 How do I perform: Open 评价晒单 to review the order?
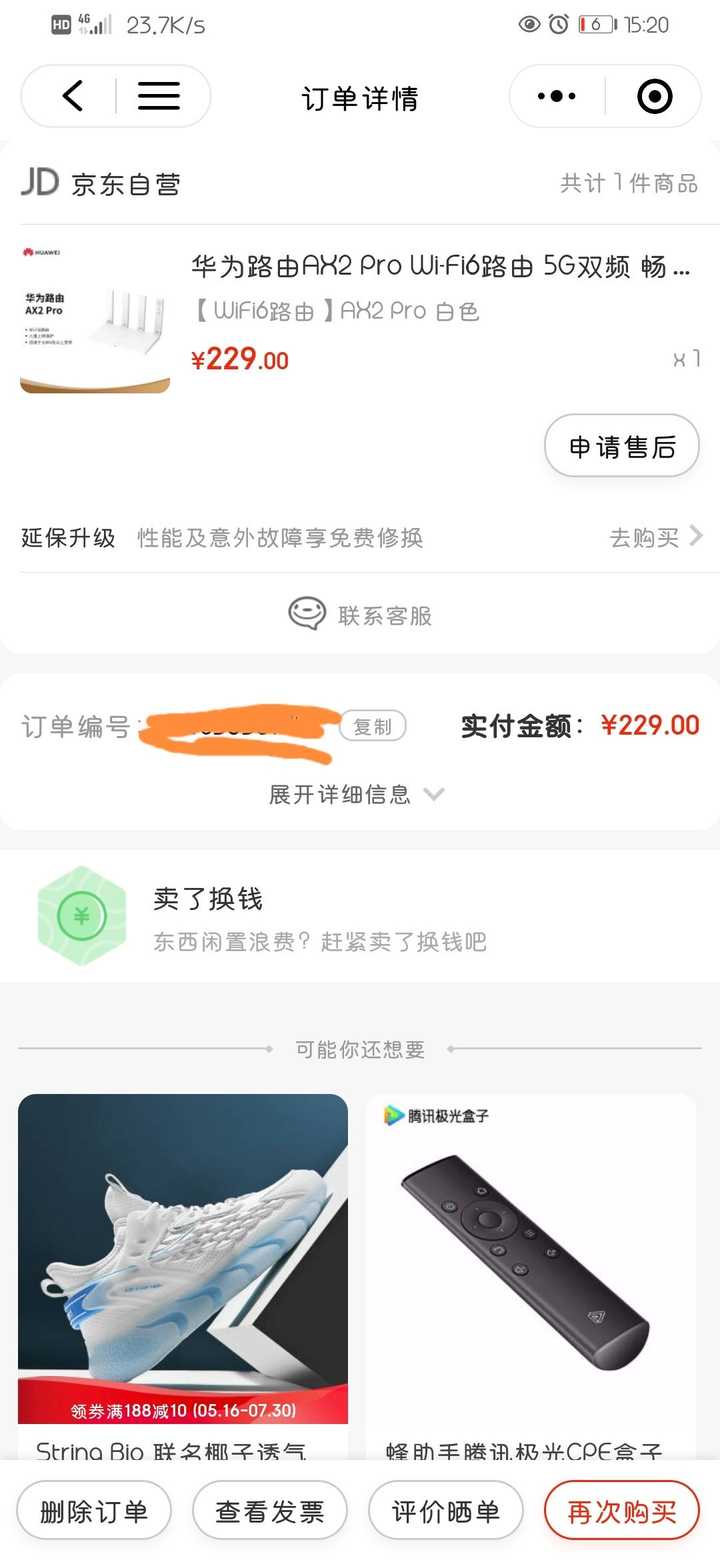click(x=446, y=1510)
